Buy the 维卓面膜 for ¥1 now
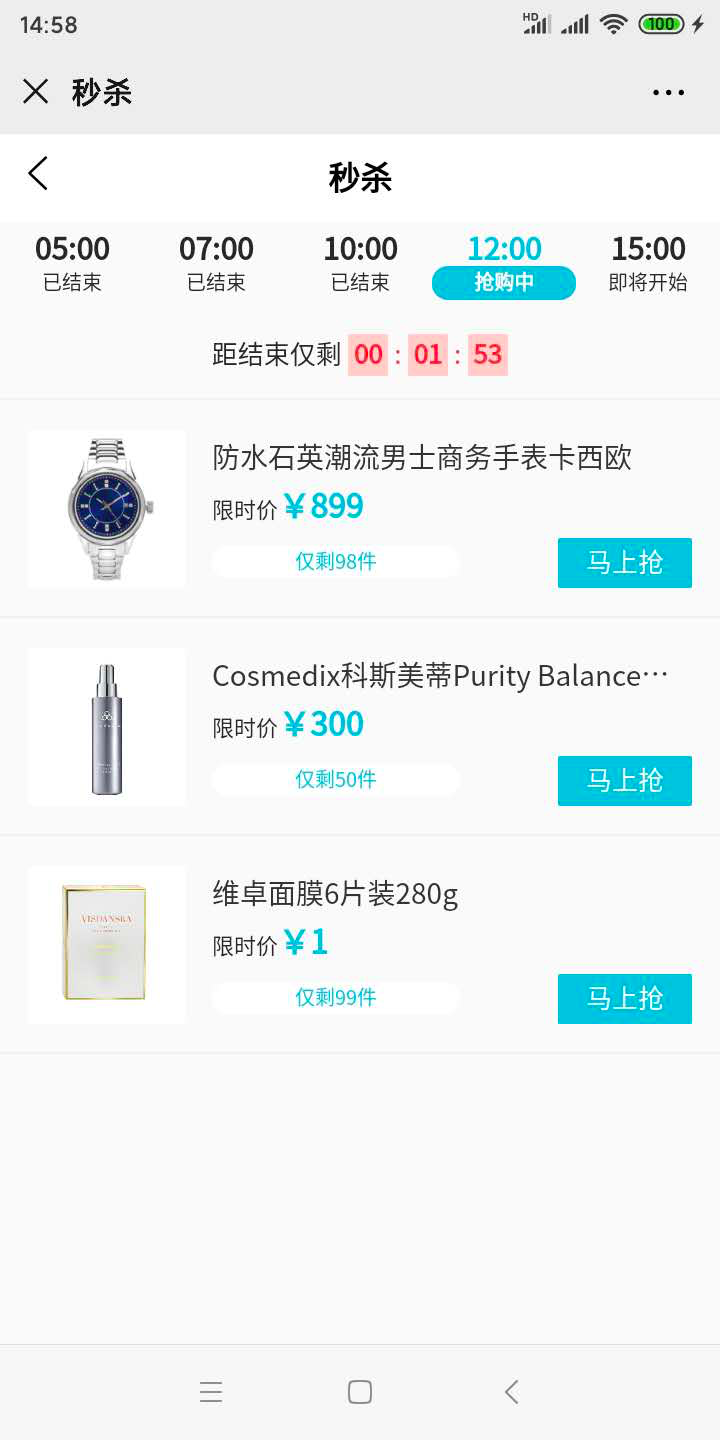The width and height of the screenshot is (720, 1440). (x=624, y=999)
